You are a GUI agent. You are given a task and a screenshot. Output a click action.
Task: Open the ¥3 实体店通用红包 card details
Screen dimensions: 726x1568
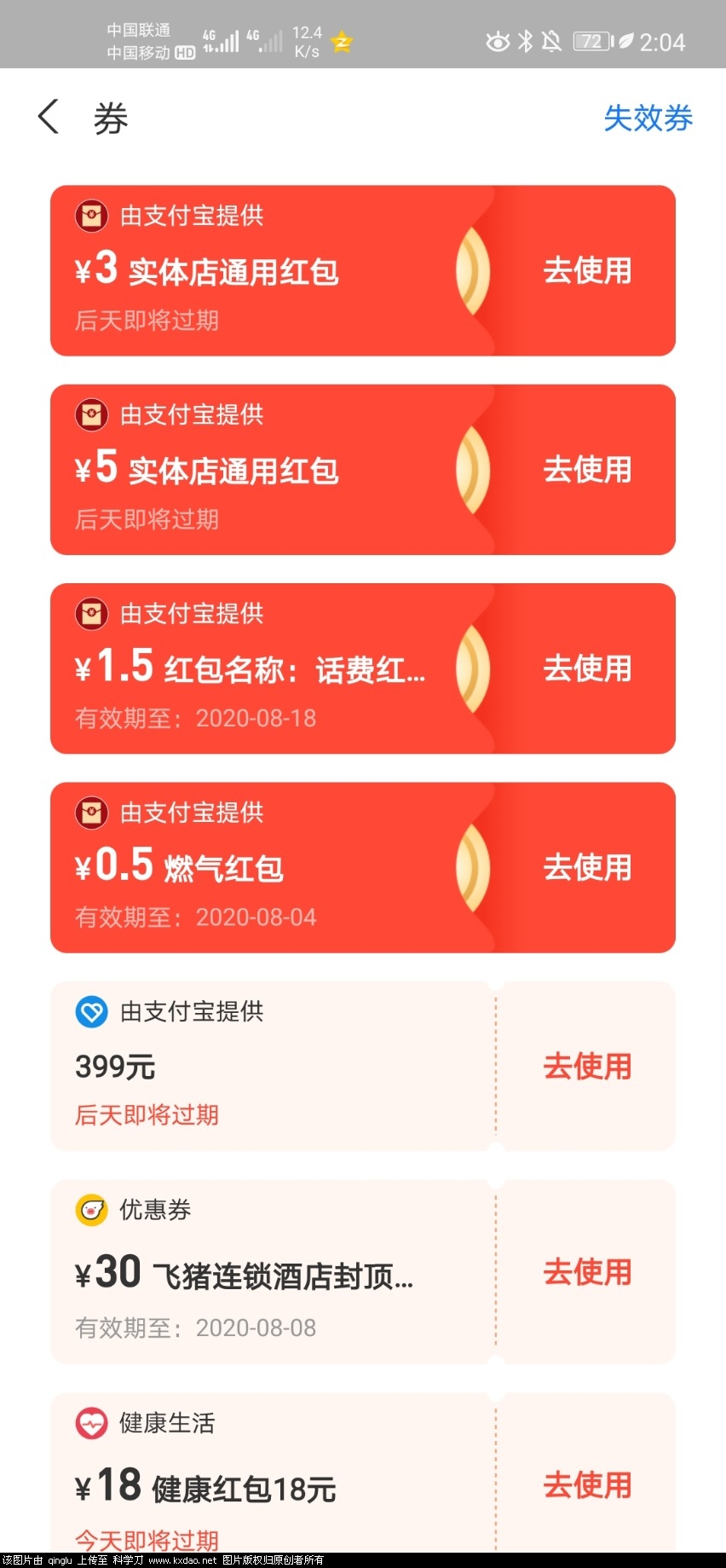point(256,273)
